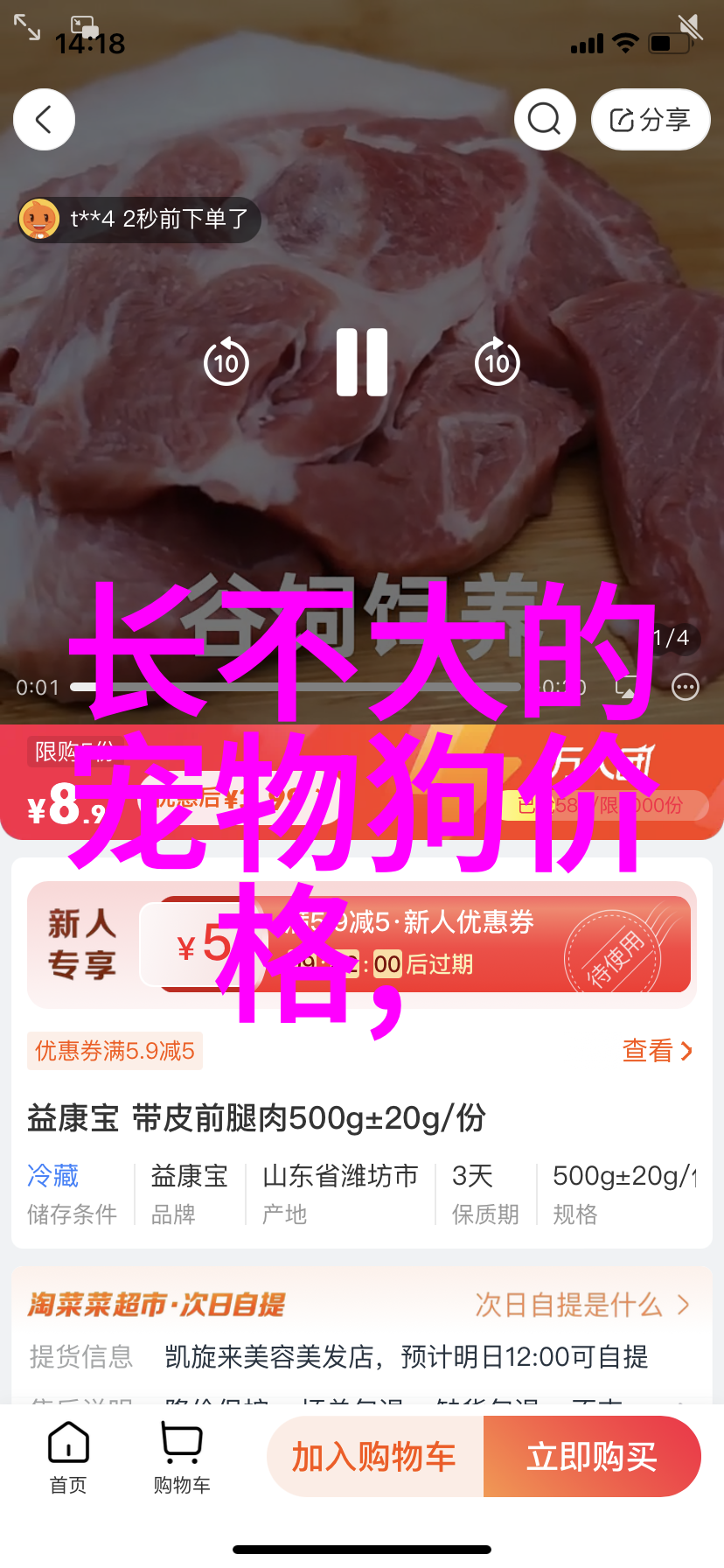
Task: Open 查看 to view coupon details
Action: 658,1050
